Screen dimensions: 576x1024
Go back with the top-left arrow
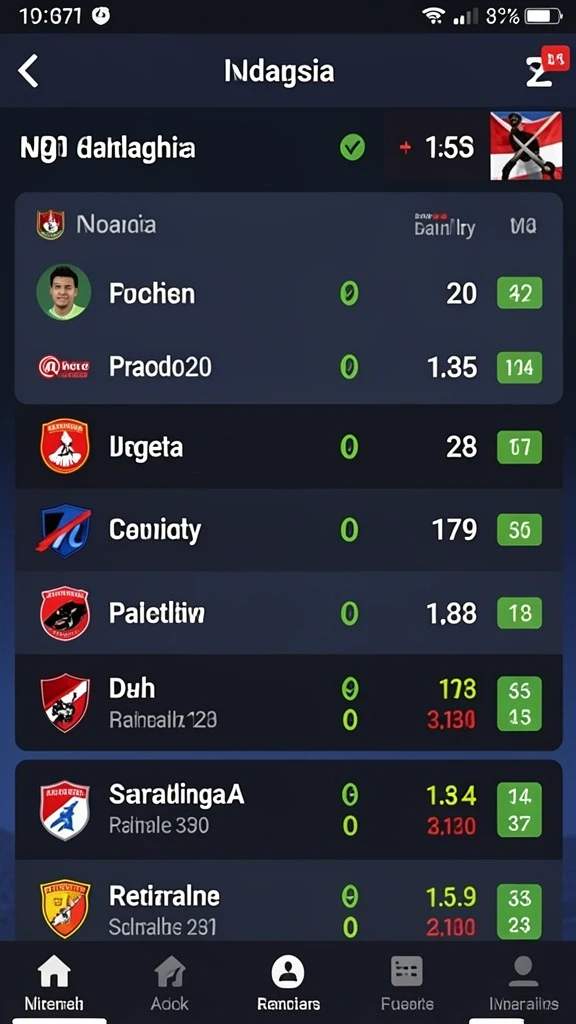[x=28, y=71]
